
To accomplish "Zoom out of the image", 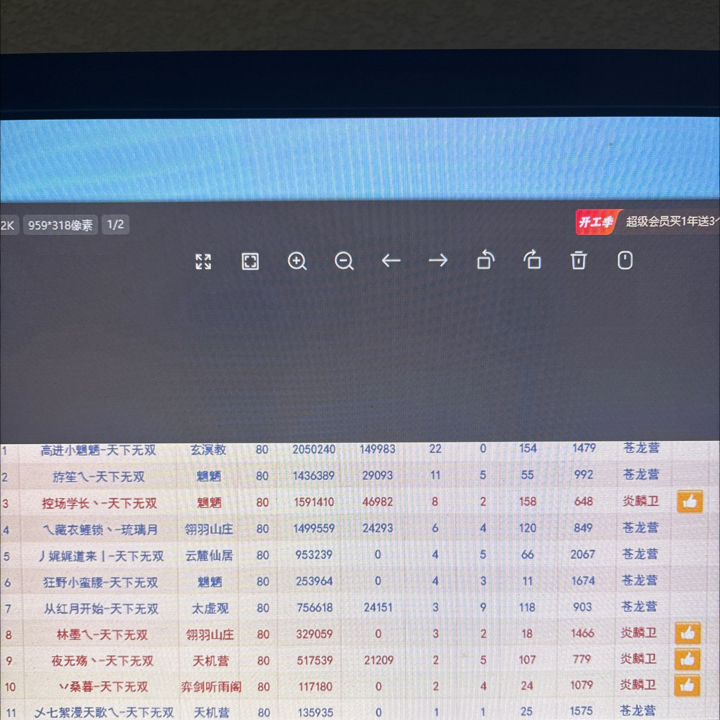I will coord(344,261).
